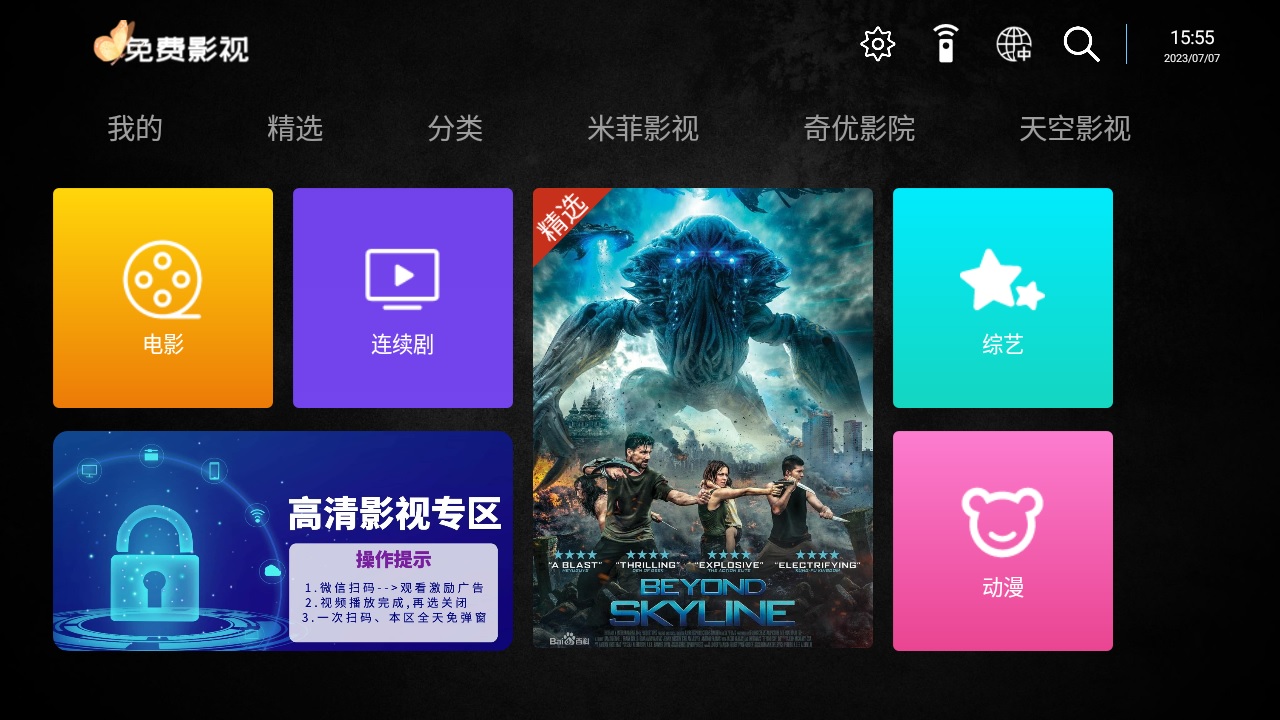Open the search magnifier

[1081, 44]
